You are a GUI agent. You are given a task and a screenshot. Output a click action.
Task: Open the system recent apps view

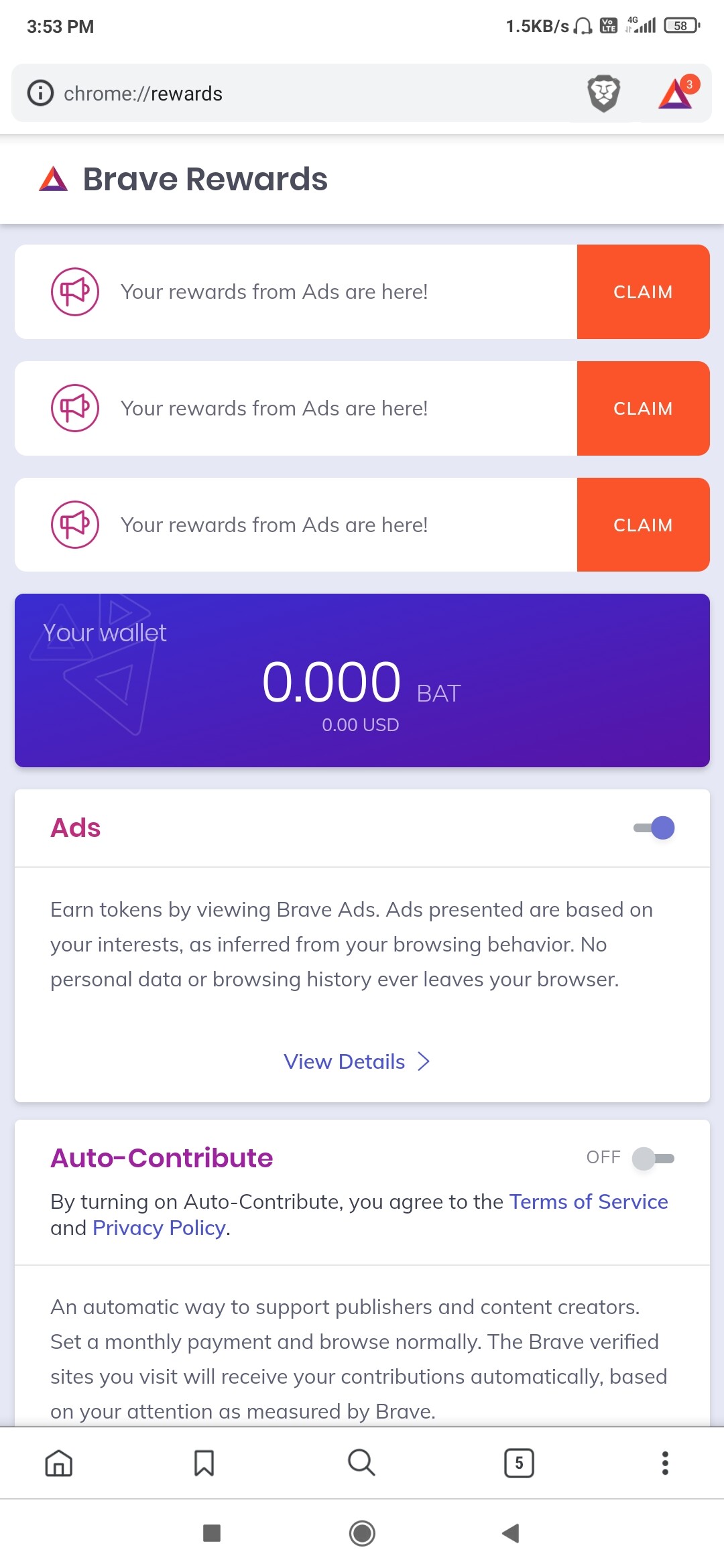212,1533
